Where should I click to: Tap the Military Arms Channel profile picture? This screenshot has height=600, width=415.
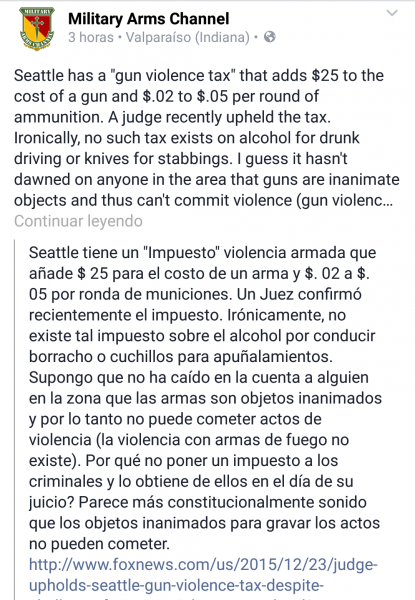37,29
